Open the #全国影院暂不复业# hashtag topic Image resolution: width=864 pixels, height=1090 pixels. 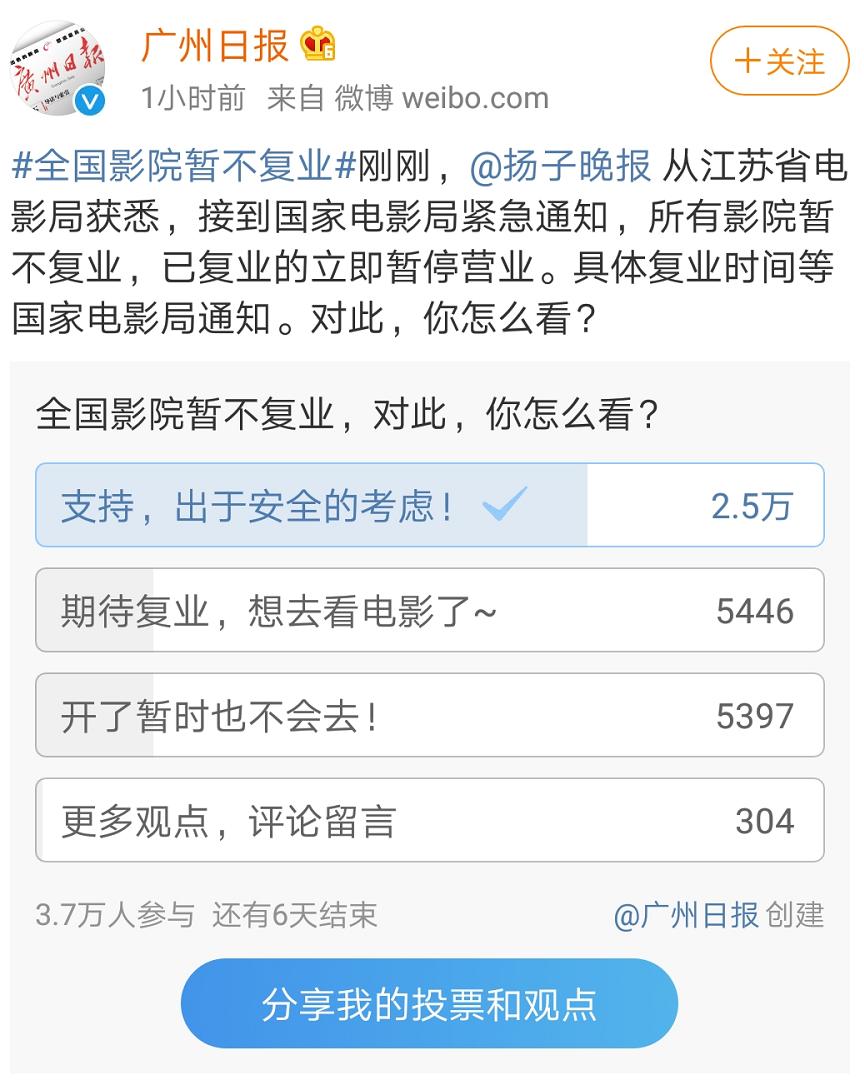(184, 165)
